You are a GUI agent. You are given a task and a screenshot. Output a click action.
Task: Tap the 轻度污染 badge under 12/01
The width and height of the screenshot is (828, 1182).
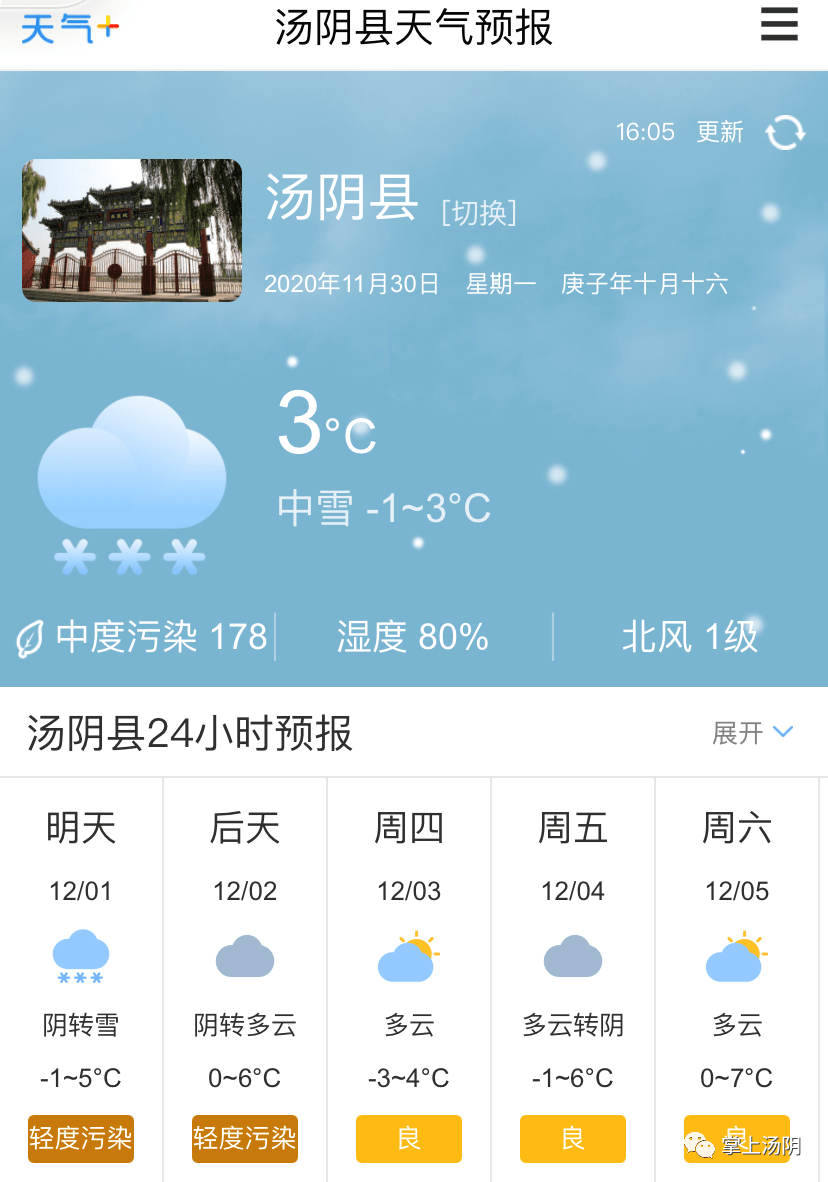coord(80,1139)
